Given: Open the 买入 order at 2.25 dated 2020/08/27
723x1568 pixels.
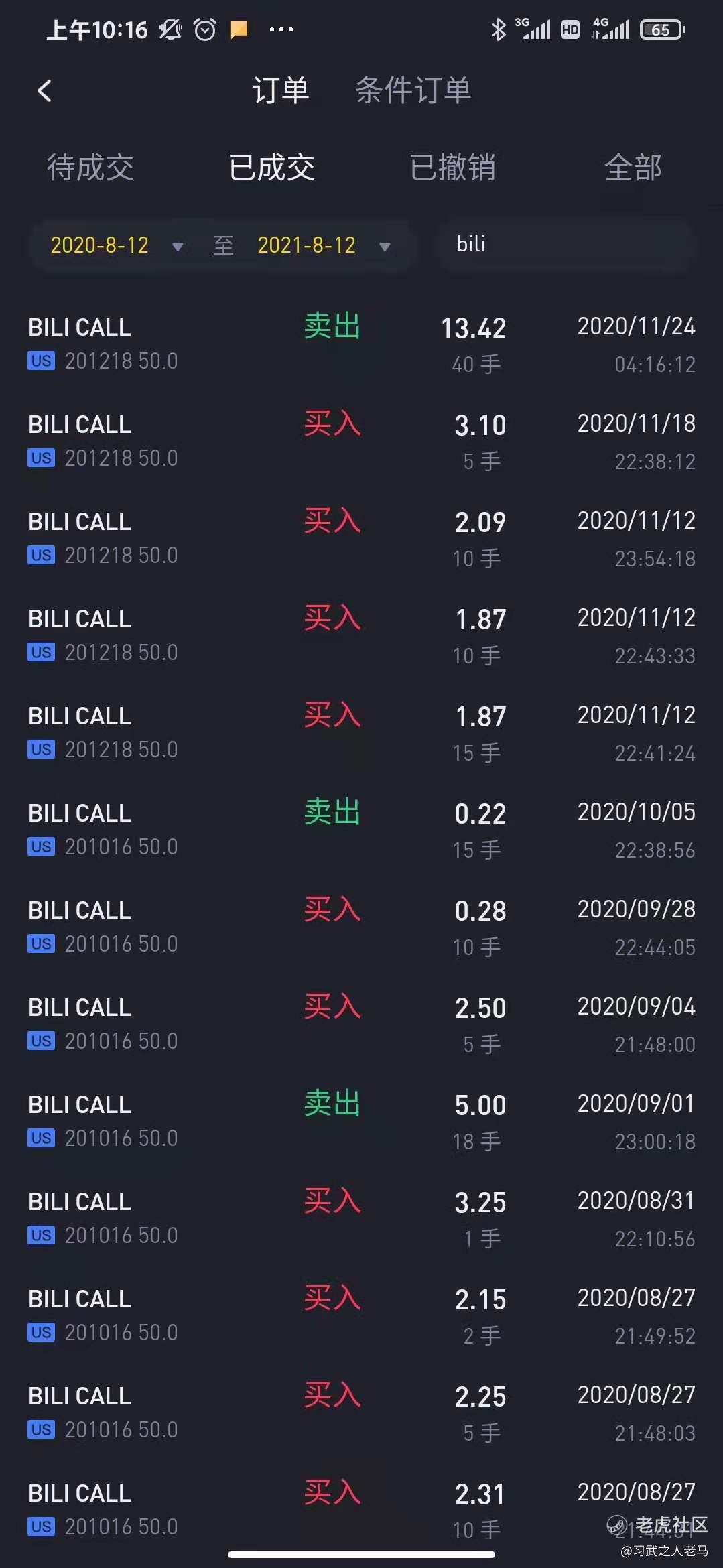Looking at the screenshot, I should 362,1414.
